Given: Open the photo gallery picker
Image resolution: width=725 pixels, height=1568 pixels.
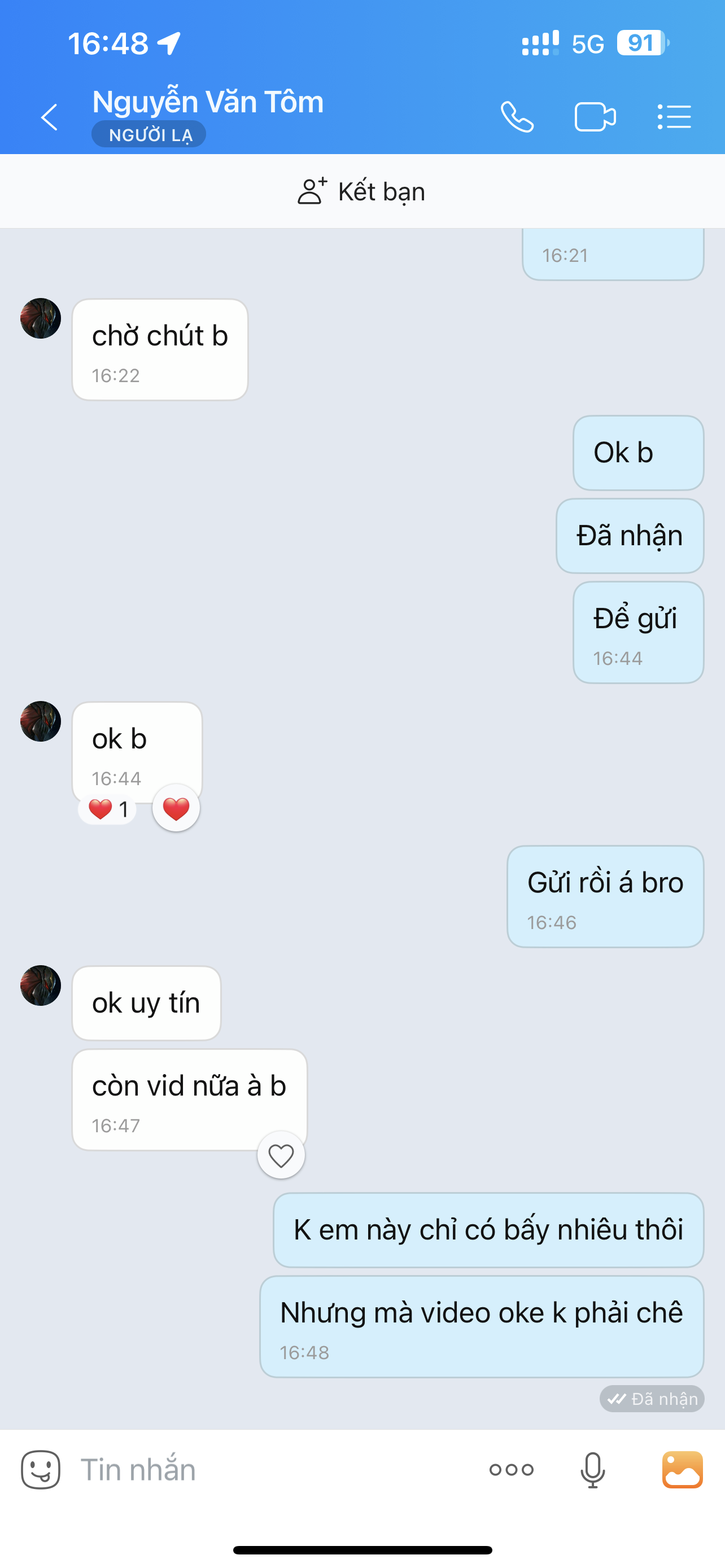Looking at the screenshot, I should point(683,1470).
